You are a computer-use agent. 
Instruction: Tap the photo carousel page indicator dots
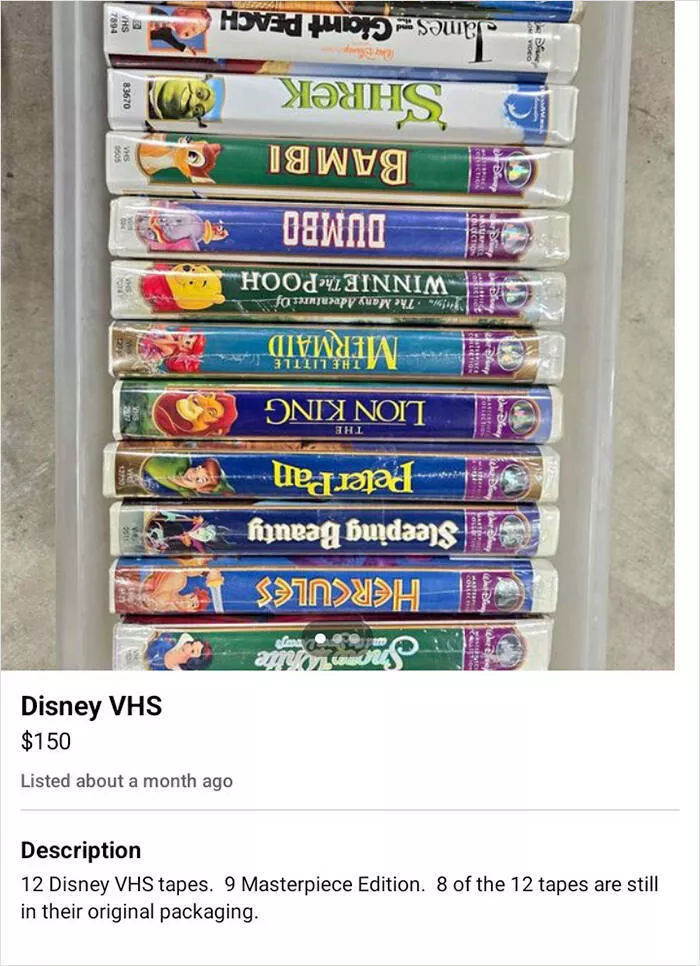tap(337, 638)
